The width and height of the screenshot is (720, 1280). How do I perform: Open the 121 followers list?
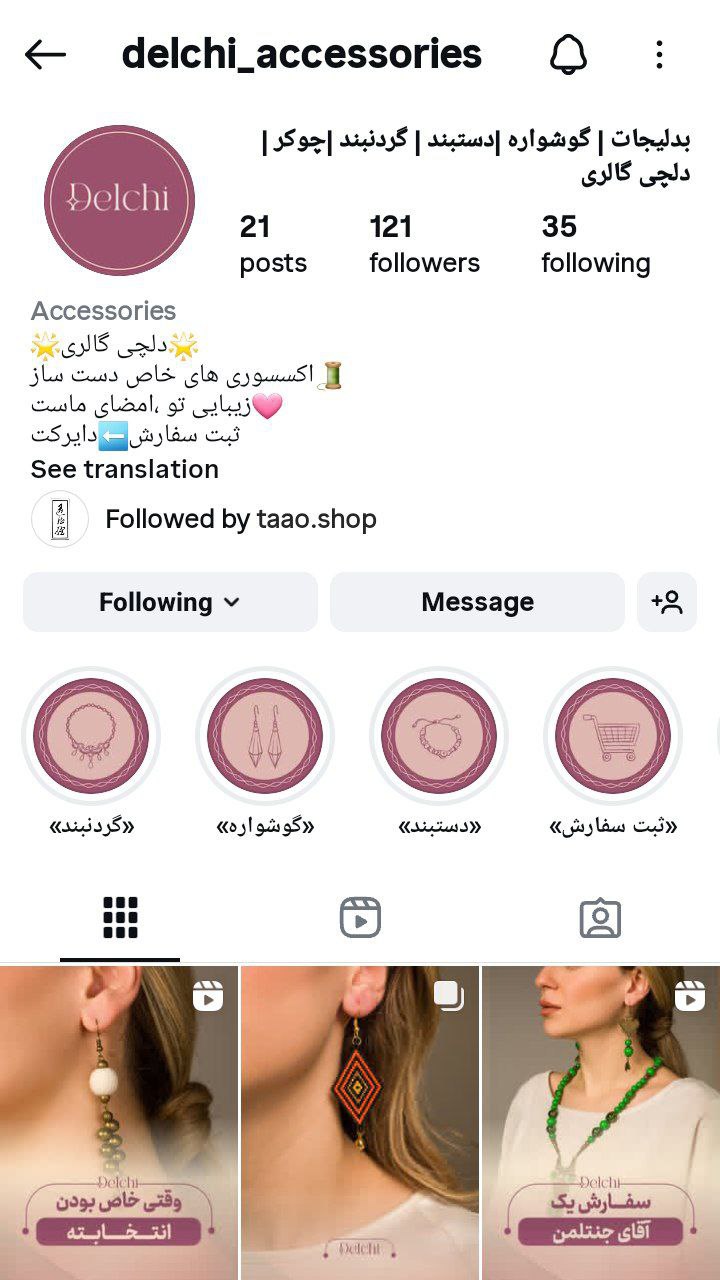(424, 244)
